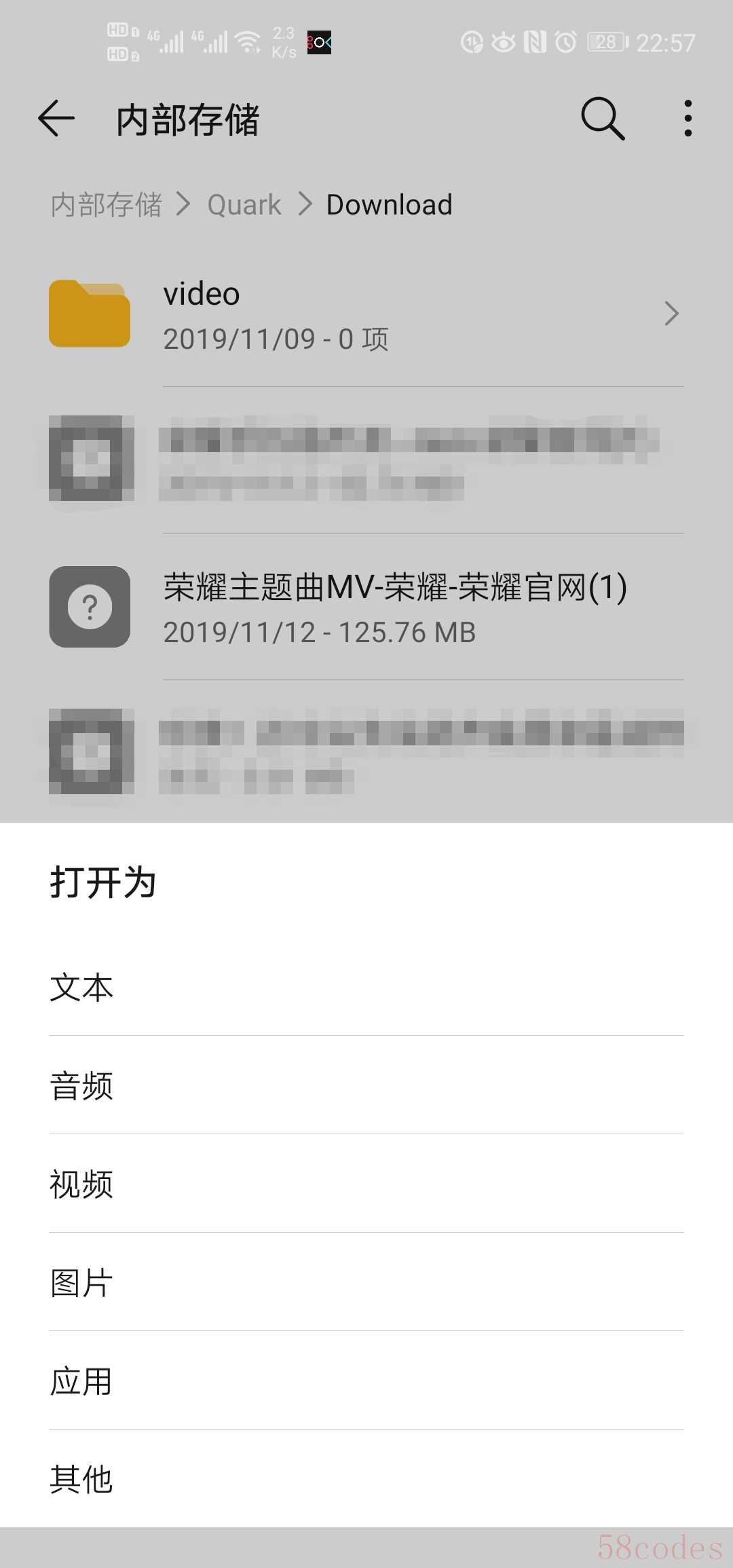
Task: Open the video folder
Action: click(366, 314)
